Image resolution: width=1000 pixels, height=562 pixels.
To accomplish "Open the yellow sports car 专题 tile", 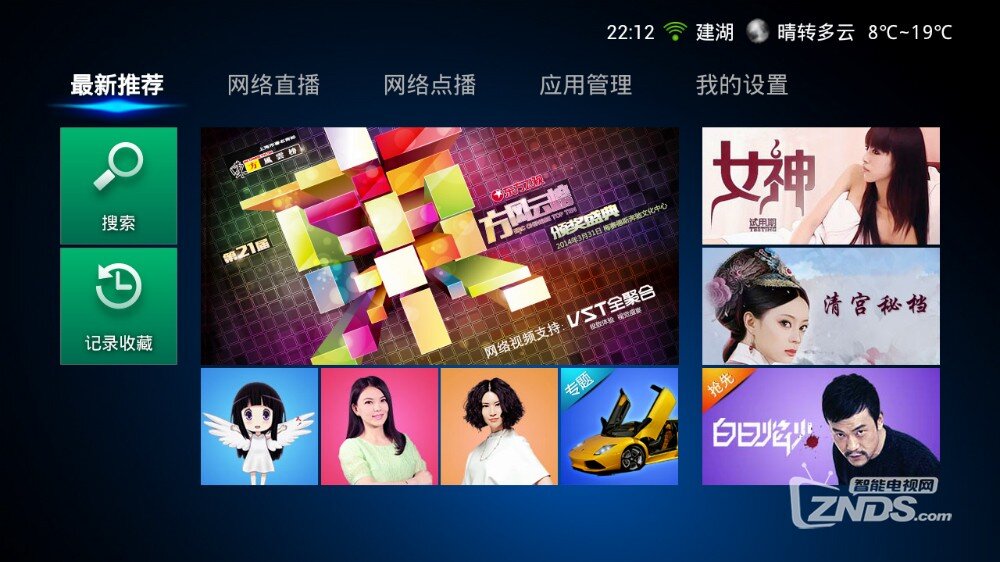I will [x=618, y=427].
